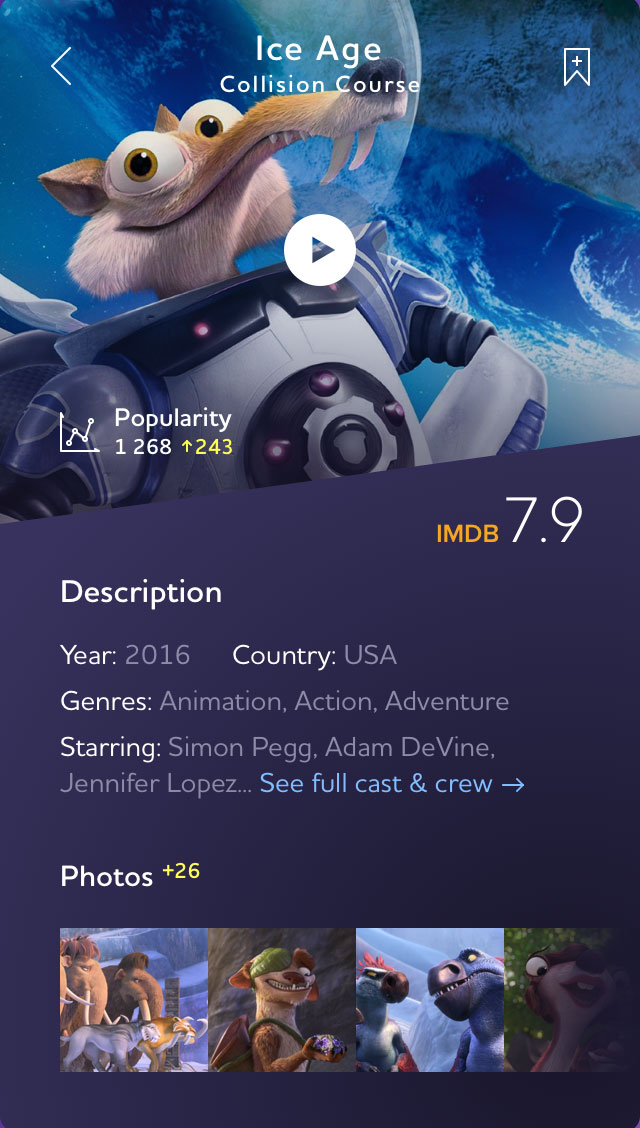Bookmark Ice Age Collision Course
Image resolution: width=640 pixels, height=1128 pixels.
coord(576,67)
